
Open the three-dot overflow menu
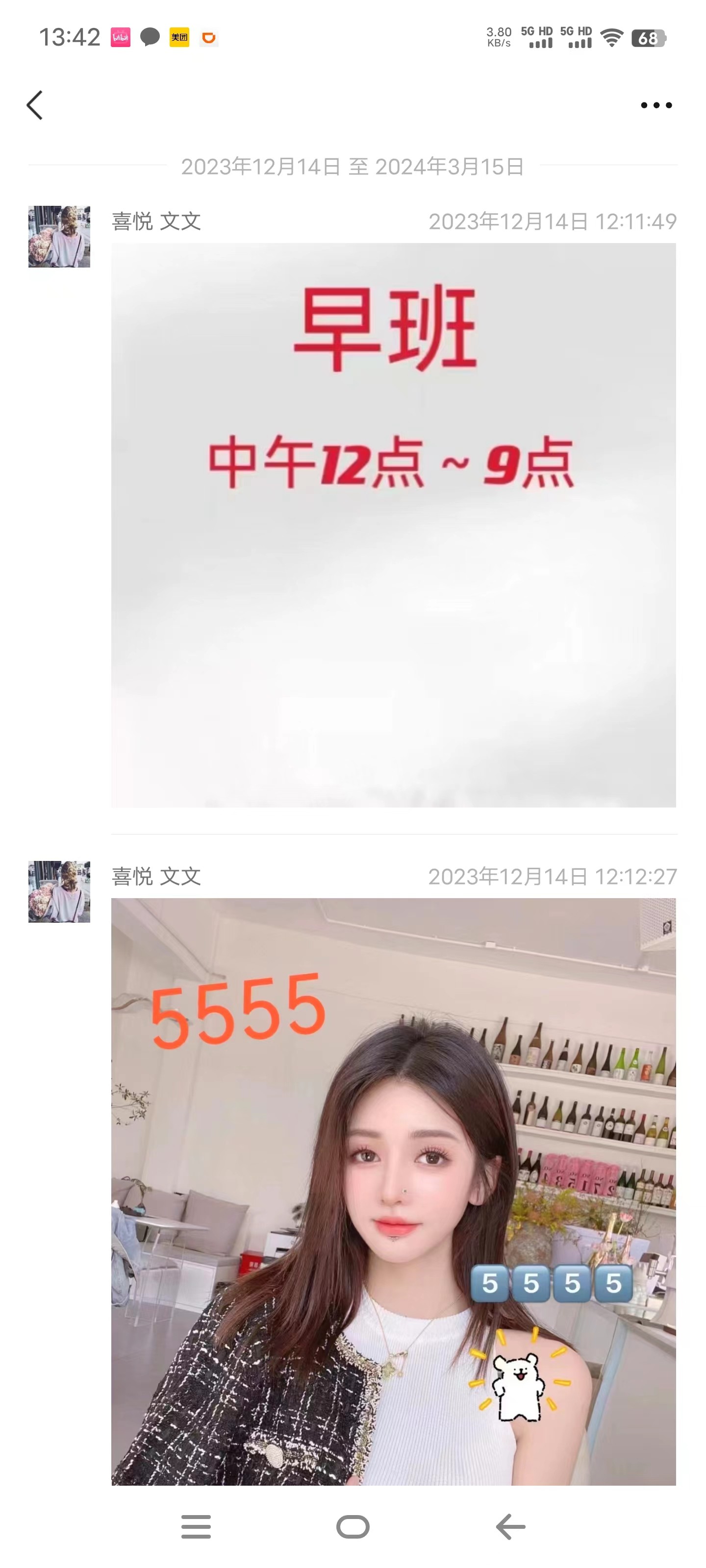point(656,105)
